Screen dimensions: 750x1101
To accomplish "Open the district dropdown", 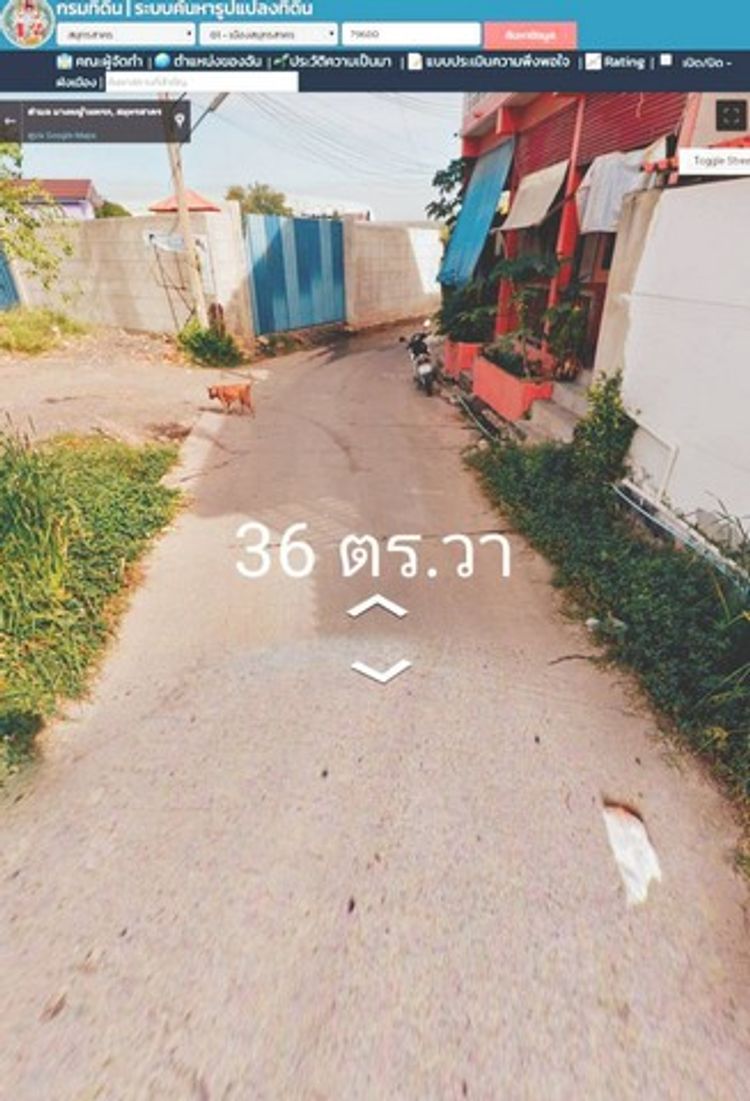I will coord(268,34).
